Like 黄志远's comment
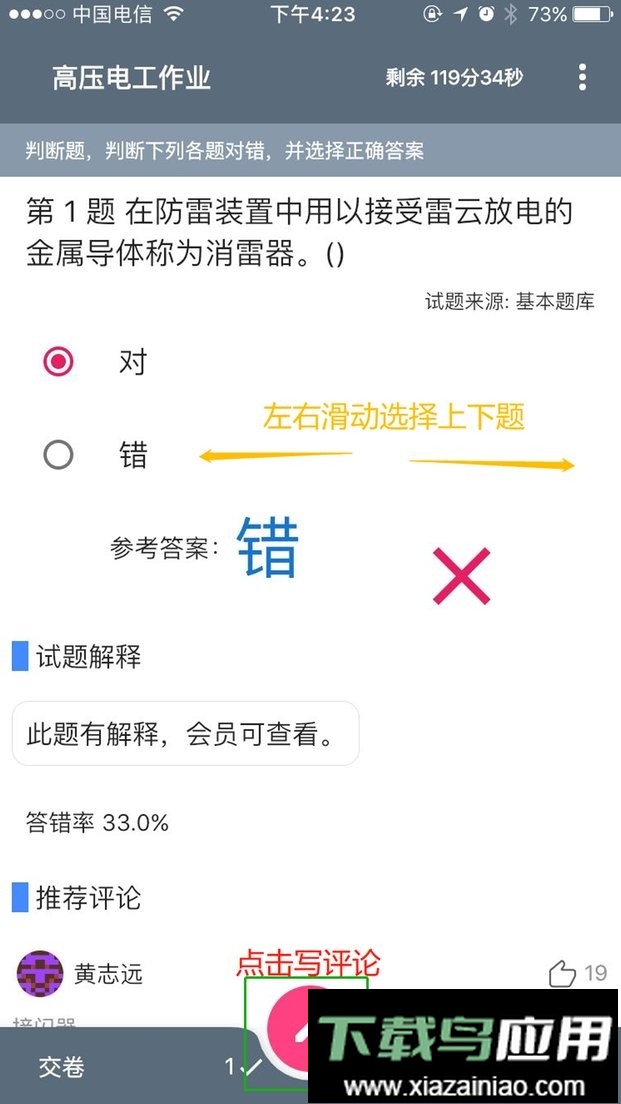Viewport: 621px width, 1104px height. 563,973
